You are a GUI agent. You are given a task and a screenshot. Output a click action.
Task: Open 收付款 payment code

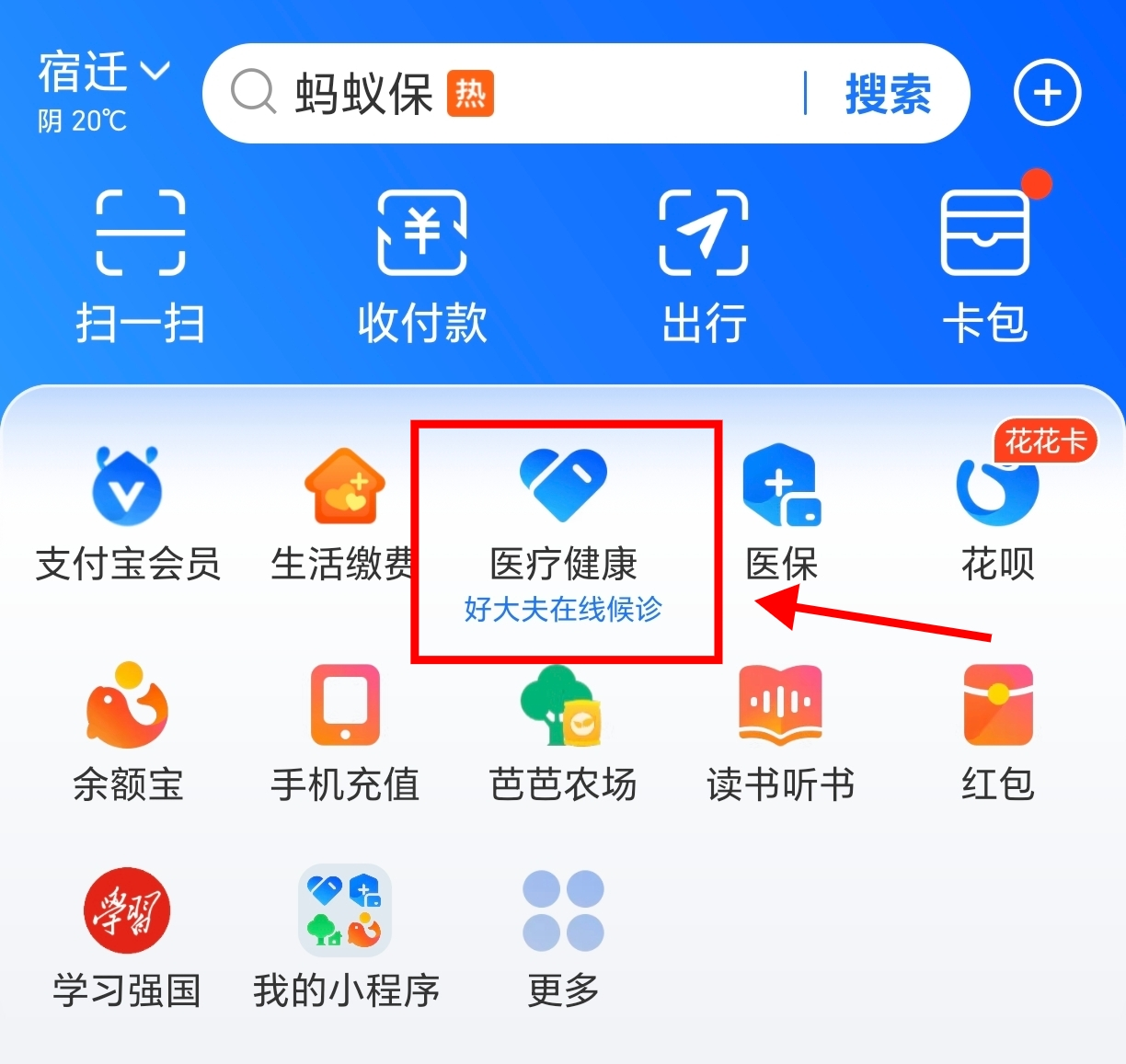[x=422, y=265]
